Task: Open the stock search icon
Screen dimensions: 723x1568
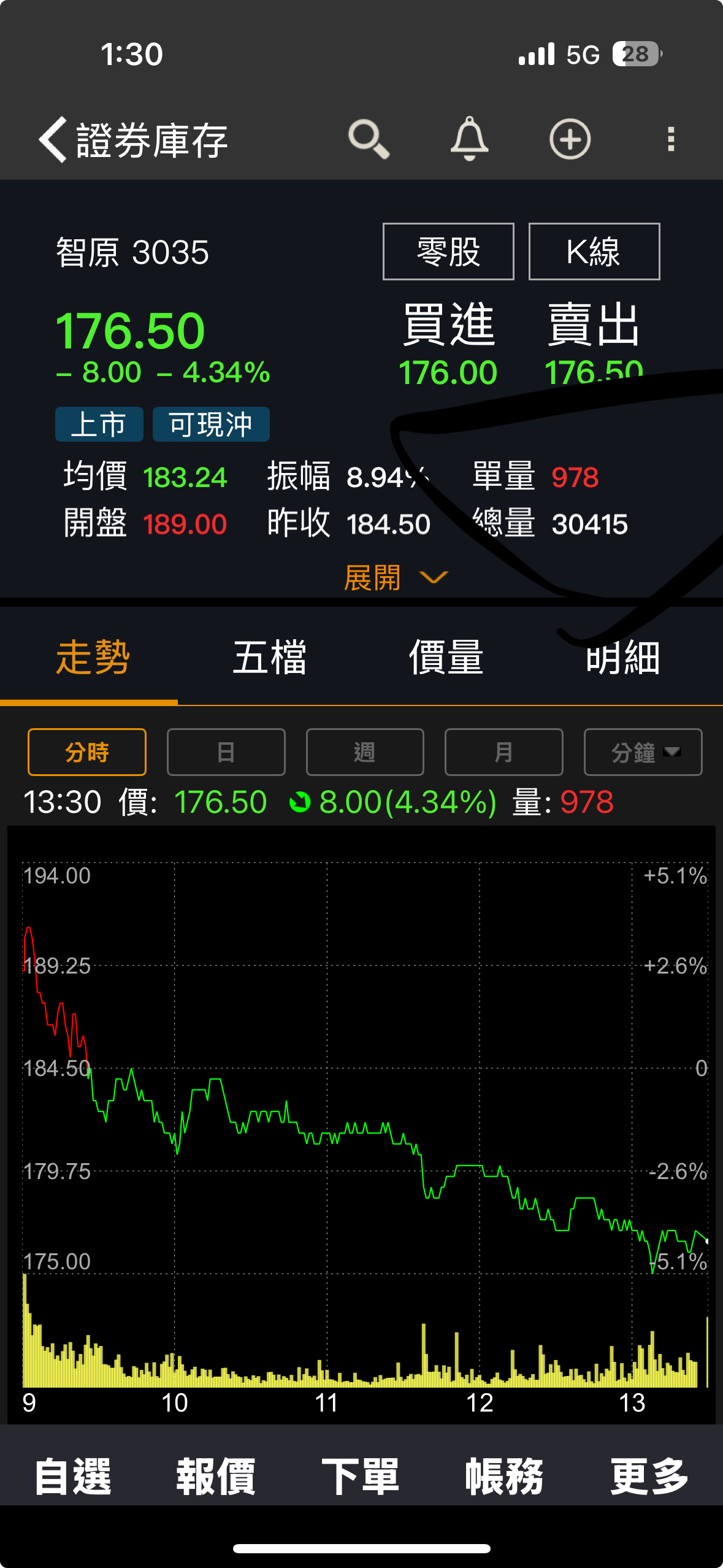Action: [369, 139]
